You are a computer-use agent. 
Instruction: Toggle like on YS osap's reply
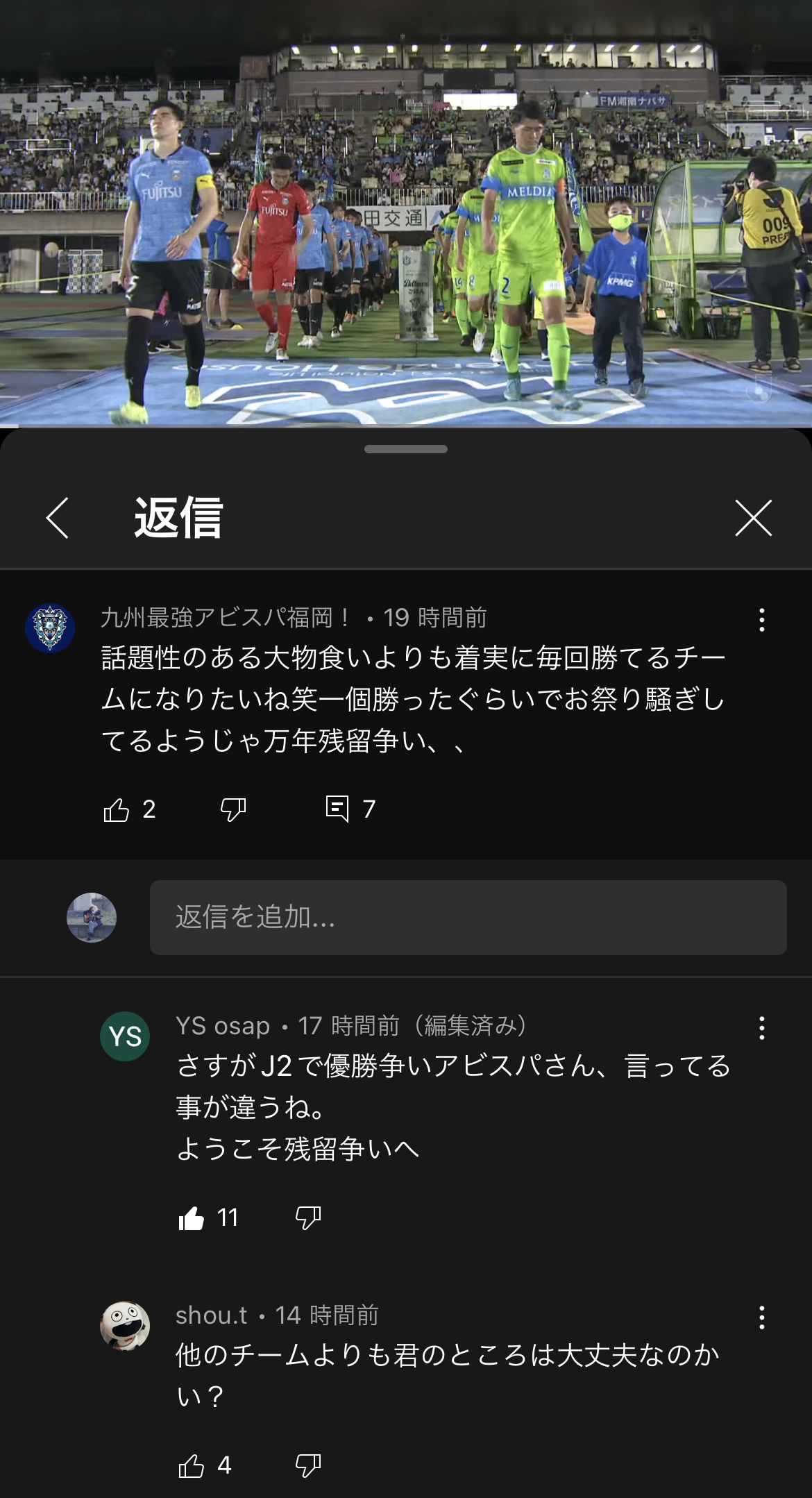pyautogui.click(x=192, y=1218)
